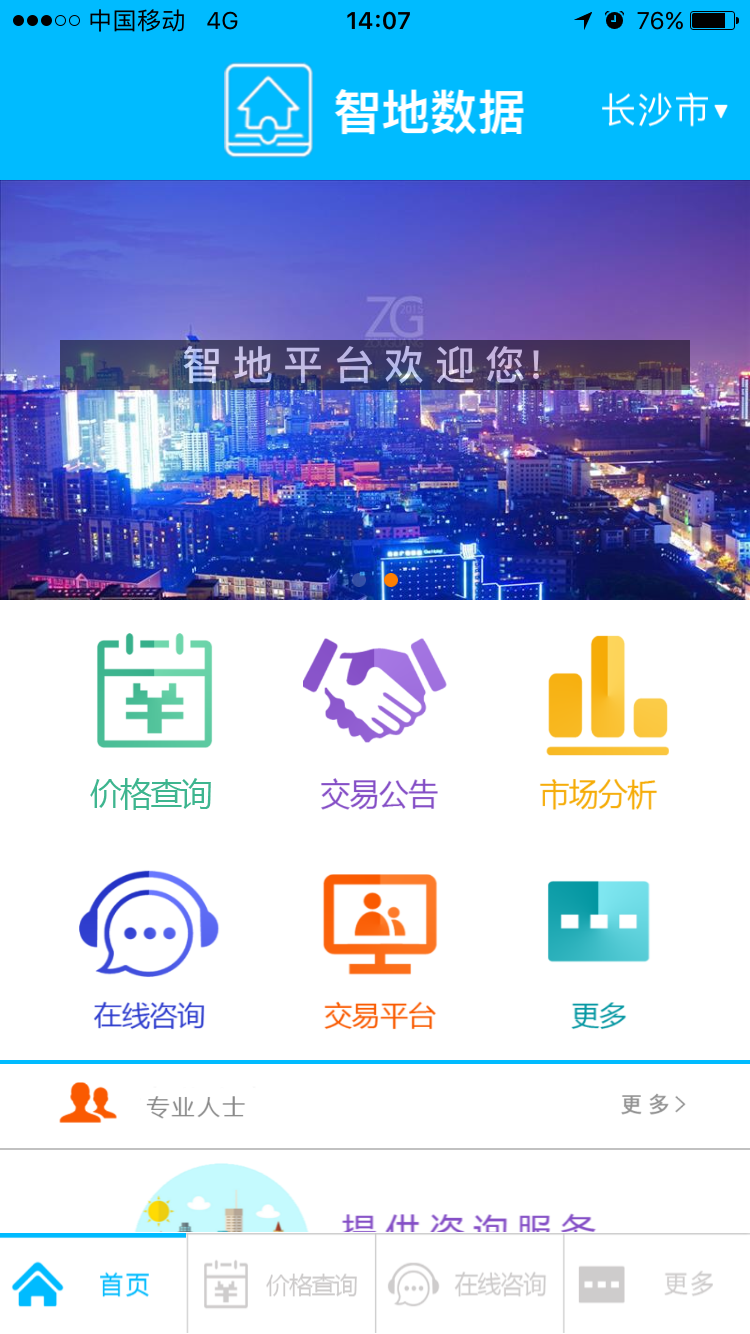Switch to the 更多 bottom tab
The width and height of the screenshot is (750, 1334).
[x=657, y=1285]
